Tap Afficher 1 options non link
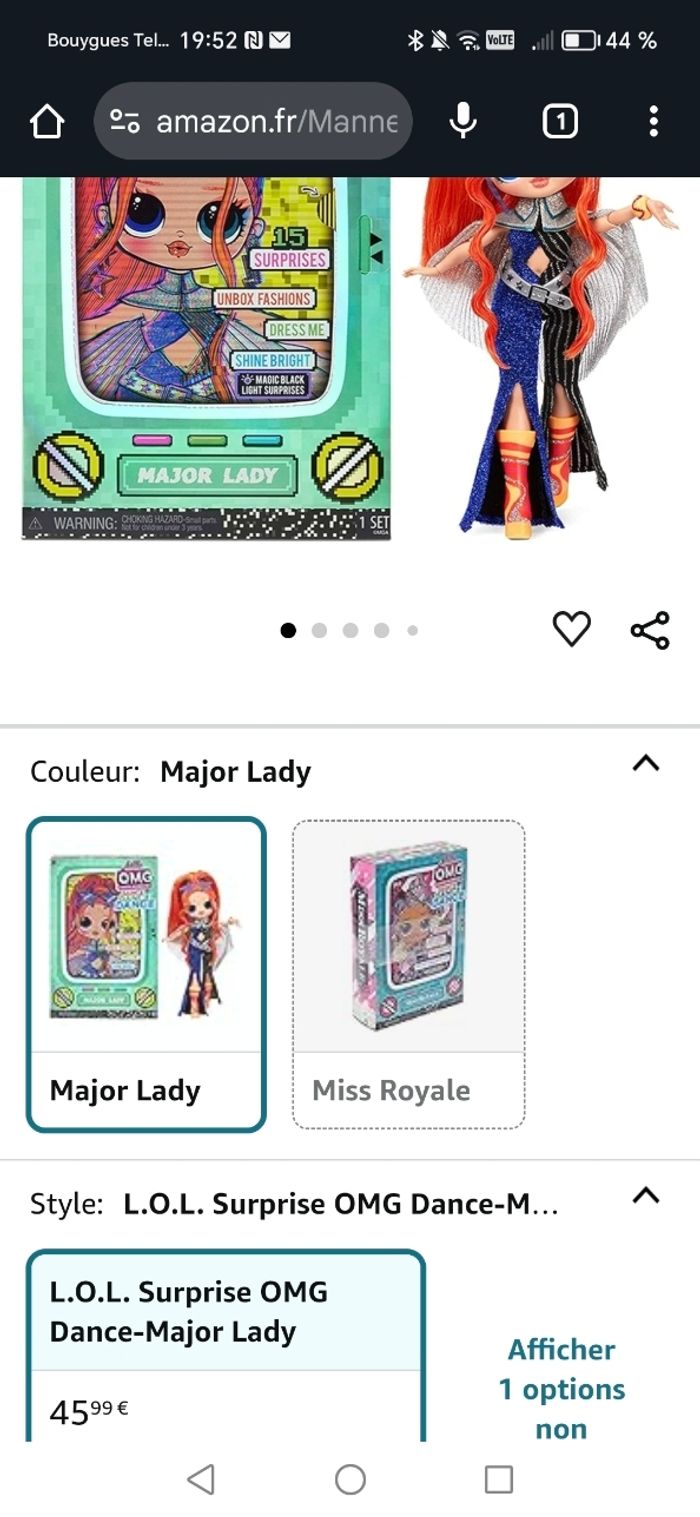 coord(561,1389)
